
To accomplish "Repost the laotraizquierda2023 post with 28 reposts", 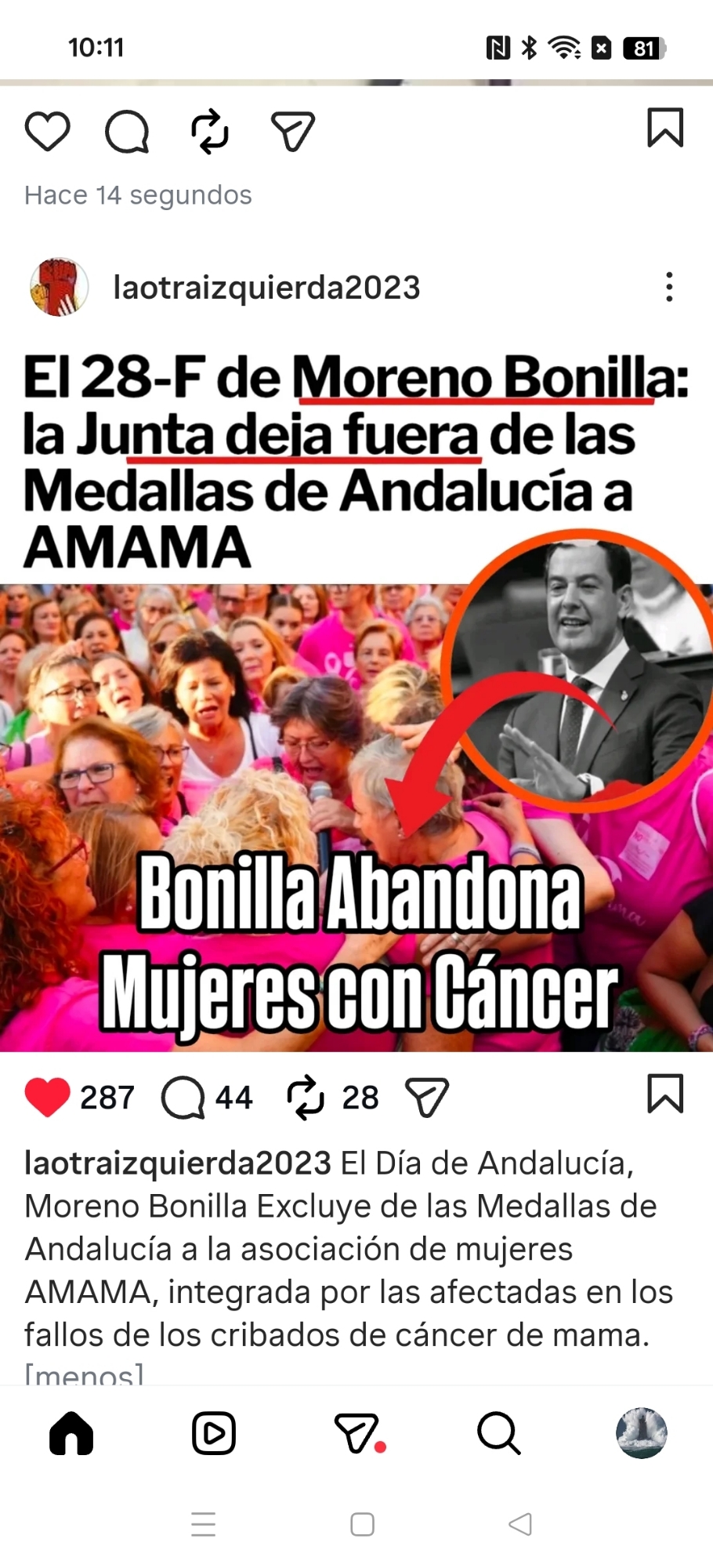I will 306,1096.
